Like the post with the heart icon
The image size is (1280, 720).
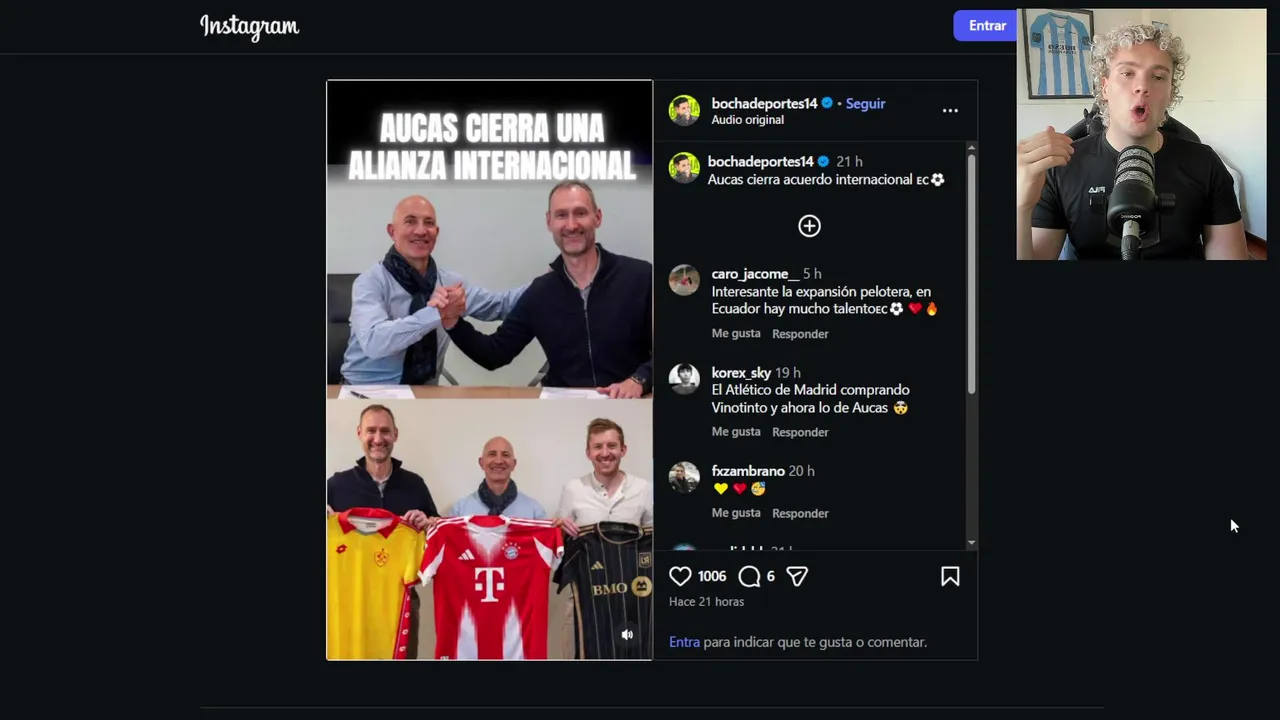680,576
